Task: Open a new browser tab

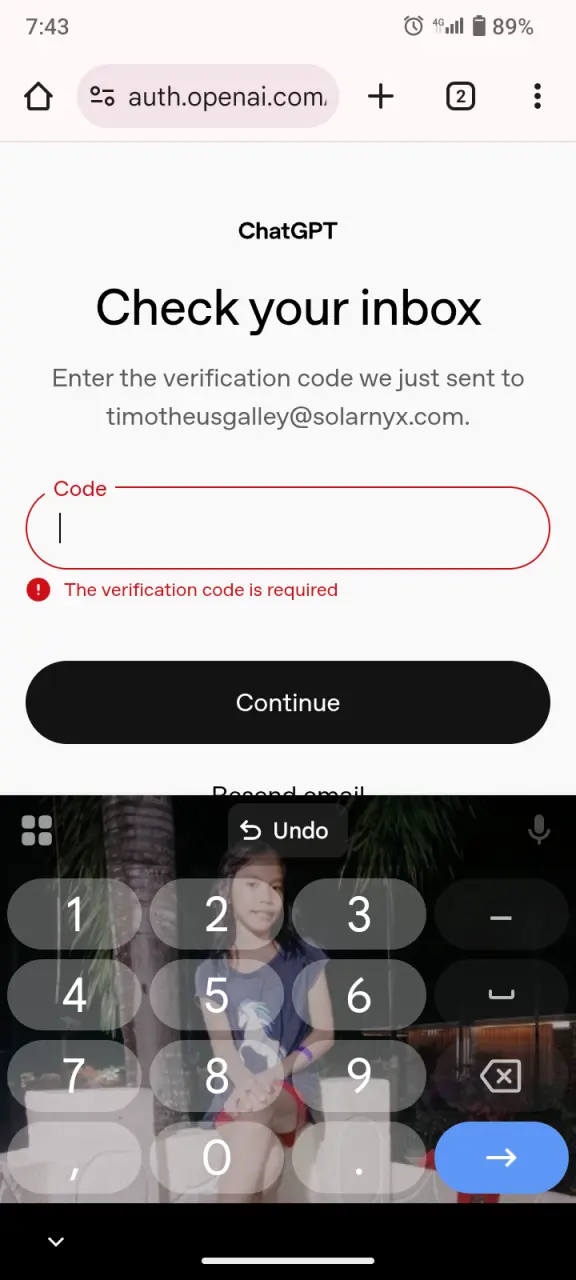Action: [x=381, y=96]
